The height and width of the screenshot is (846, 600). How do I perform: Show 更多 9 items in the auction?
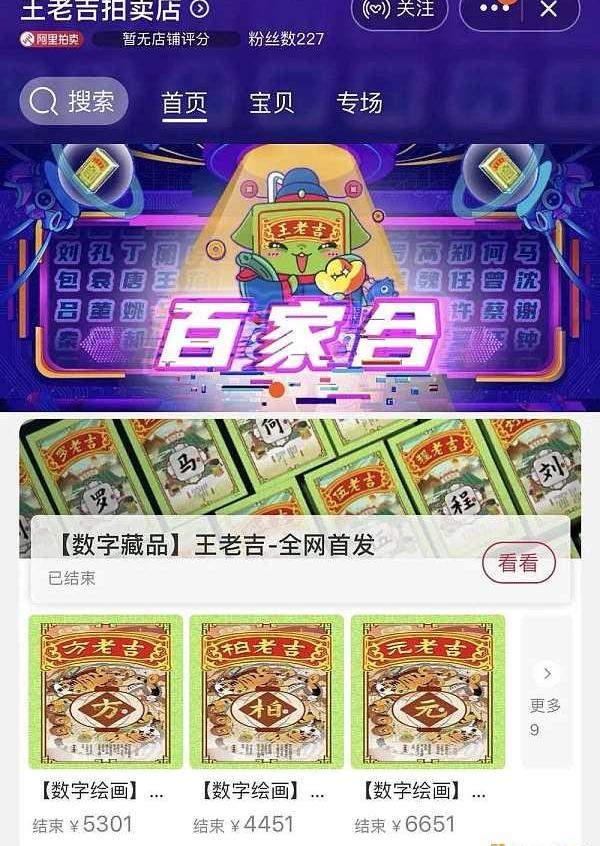coord(546,700)
